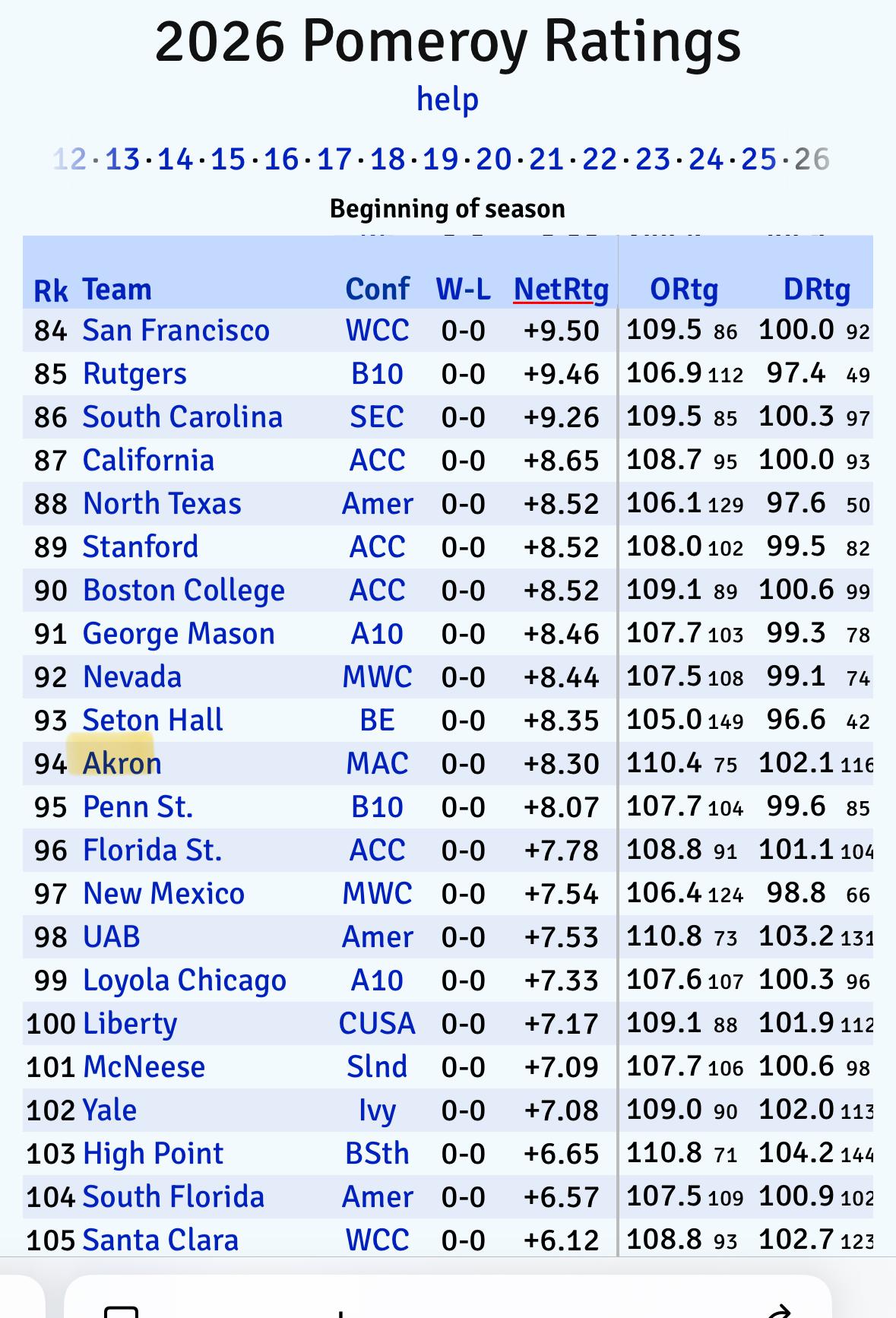Sort by the W-L column header

click(463, 290)
